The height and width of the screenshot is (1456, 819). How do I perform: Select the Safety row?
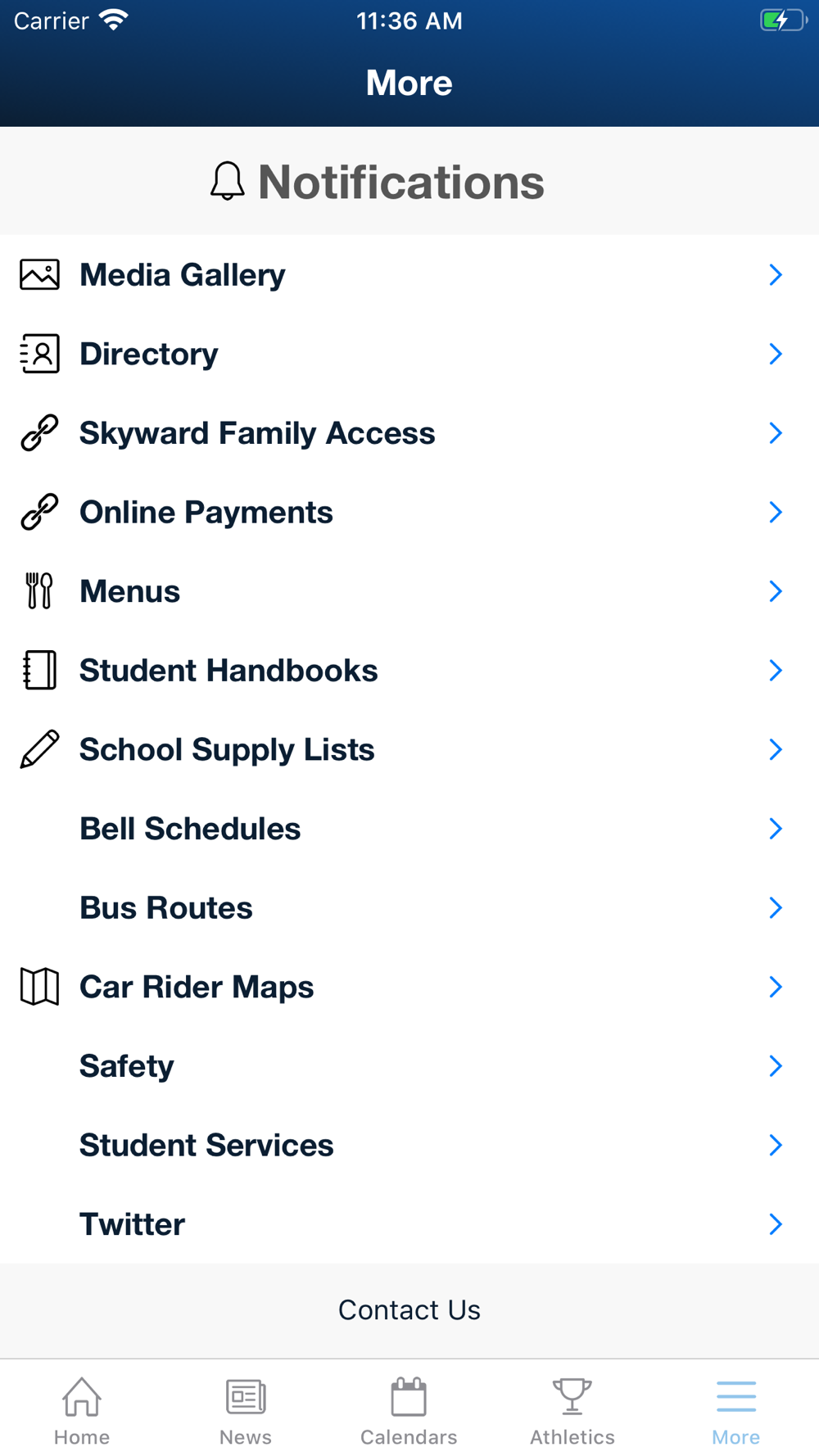coord(409,1066)
